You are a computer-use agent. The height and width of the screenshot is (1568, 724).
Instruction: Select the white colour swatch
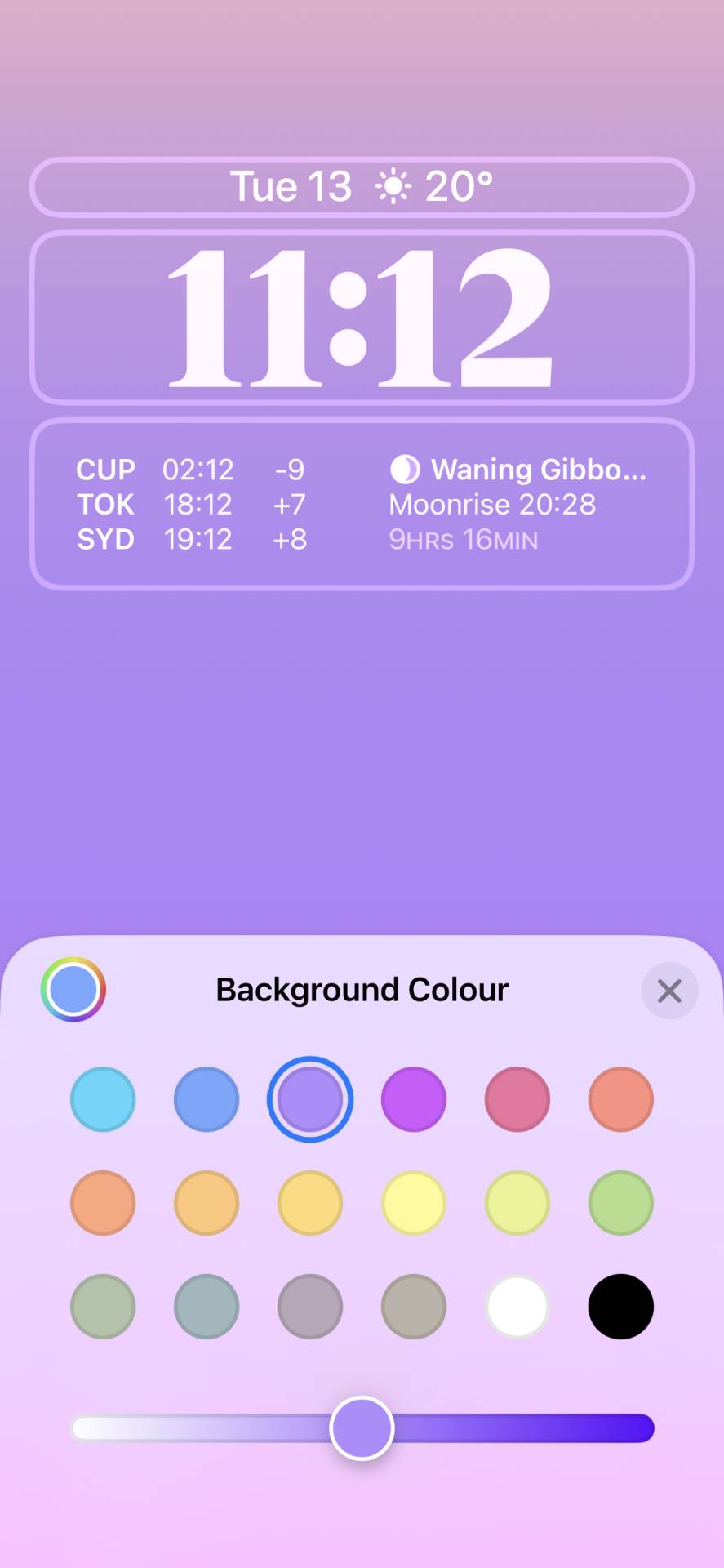(x=517, y=1307)
